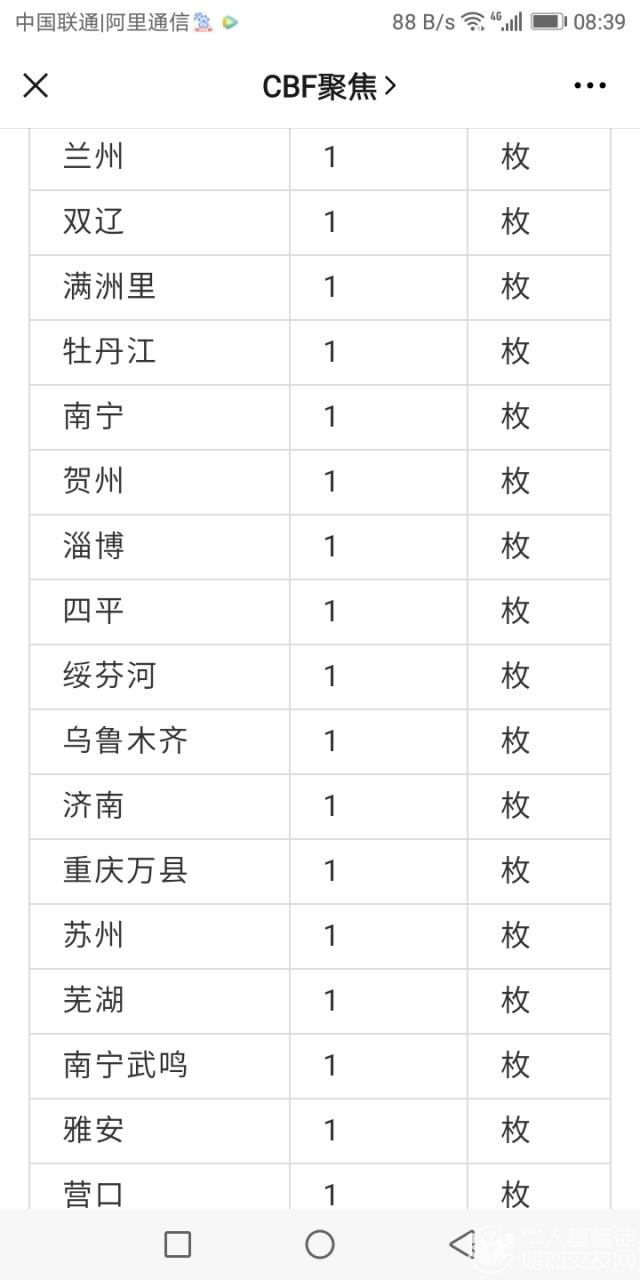Go to the home screen via circle button

pos(320,1244)
